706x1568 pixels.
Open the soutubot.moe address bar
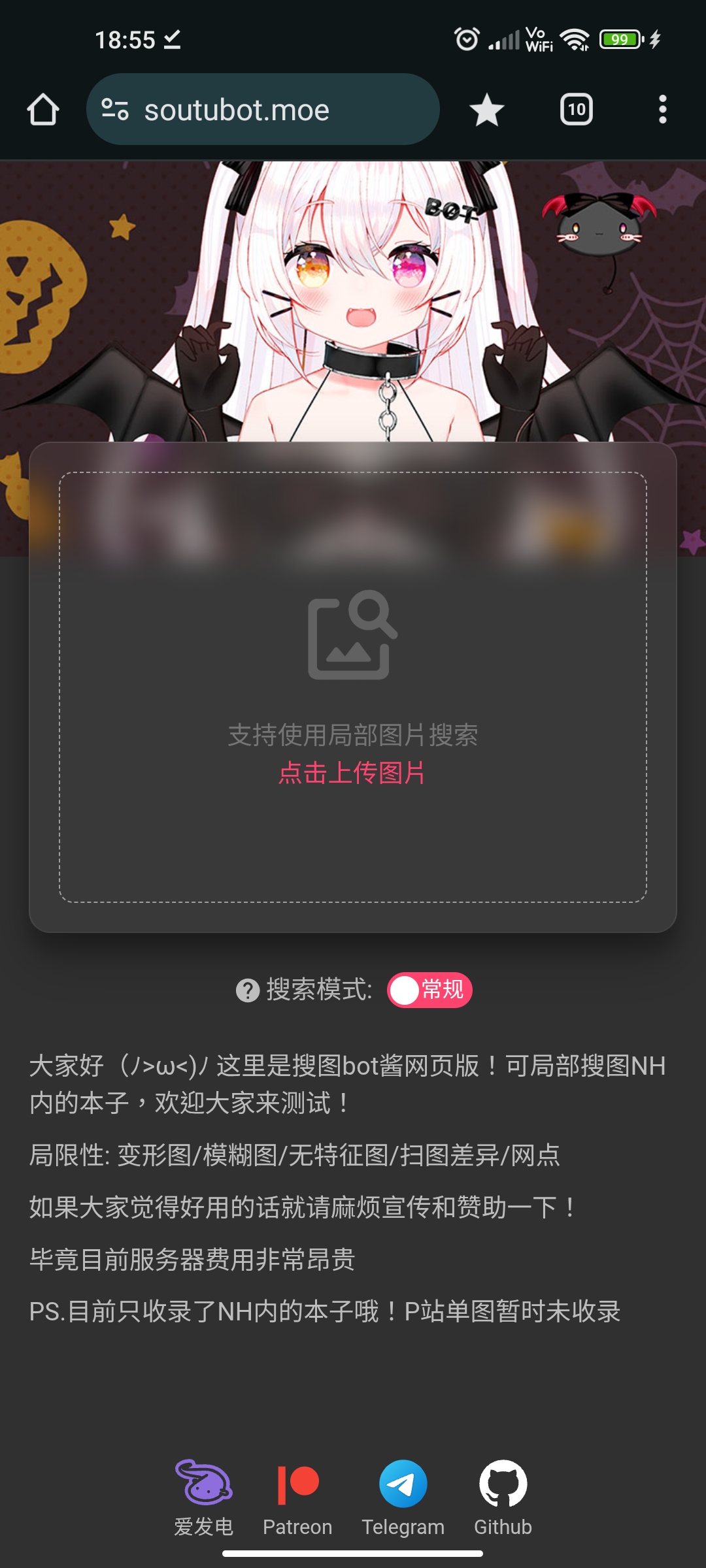click(263, 109)
